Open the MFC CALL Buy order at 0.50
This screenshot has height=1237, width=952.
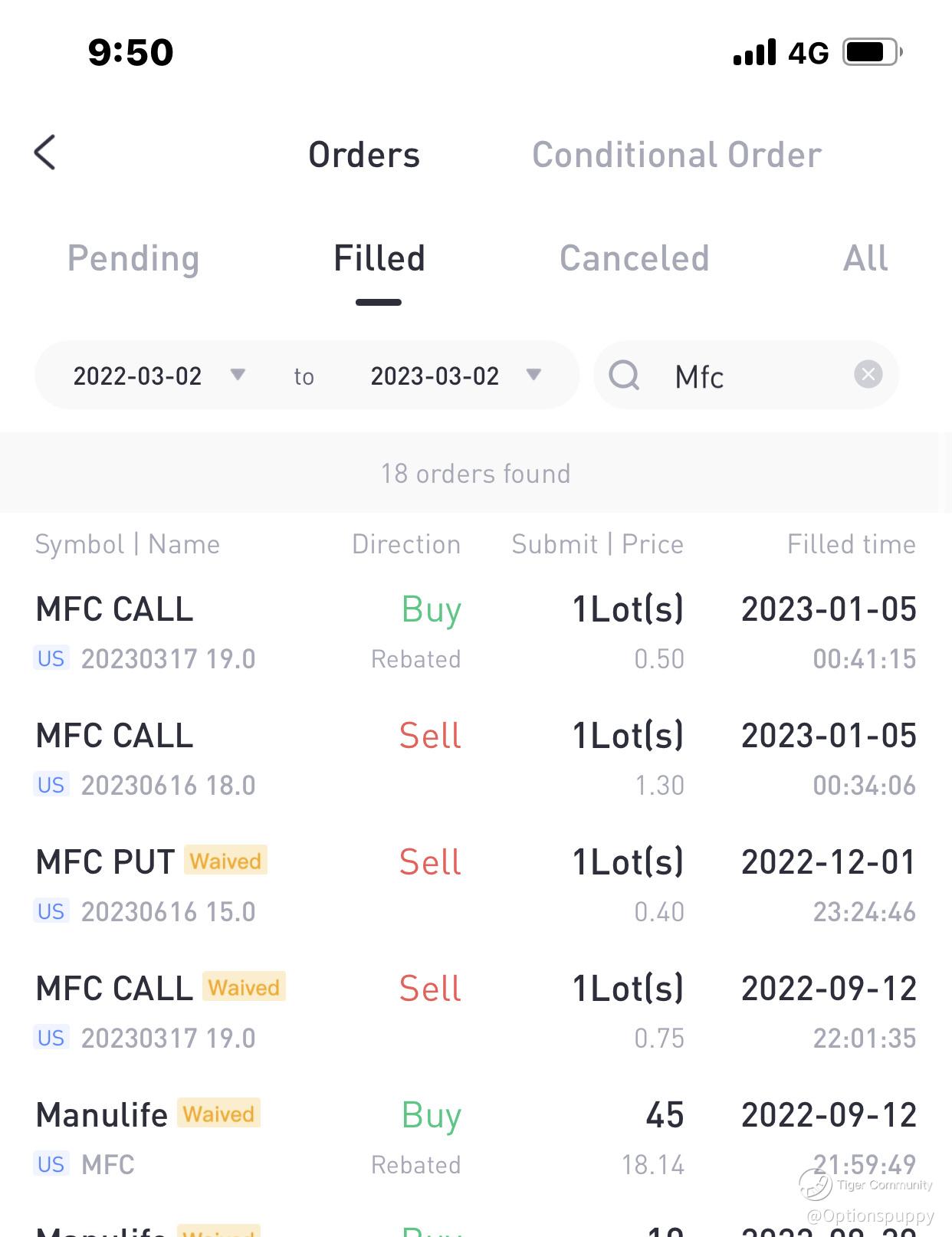[x=475, y=633]
